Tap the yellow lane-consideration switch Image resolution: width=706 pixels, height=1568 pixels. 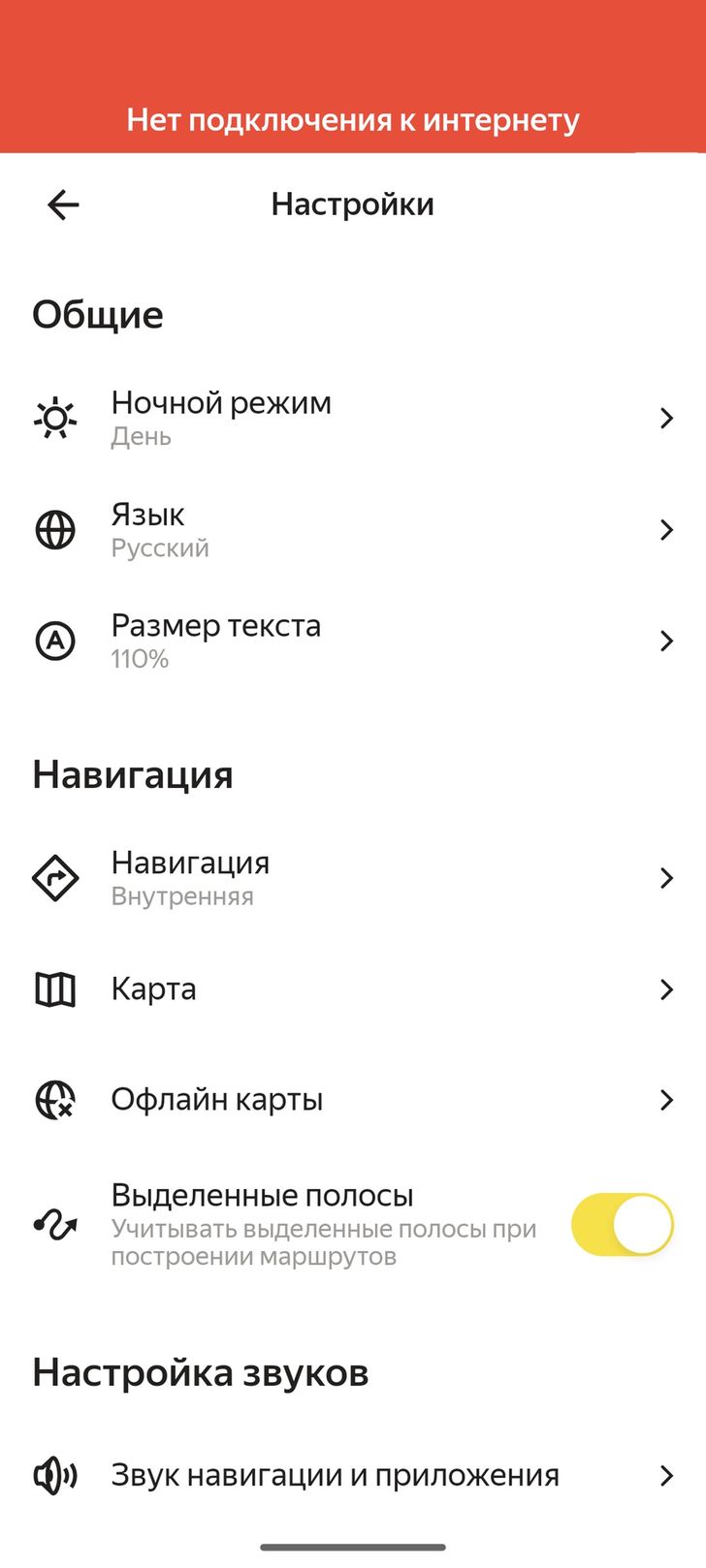tap(624, 1224)
